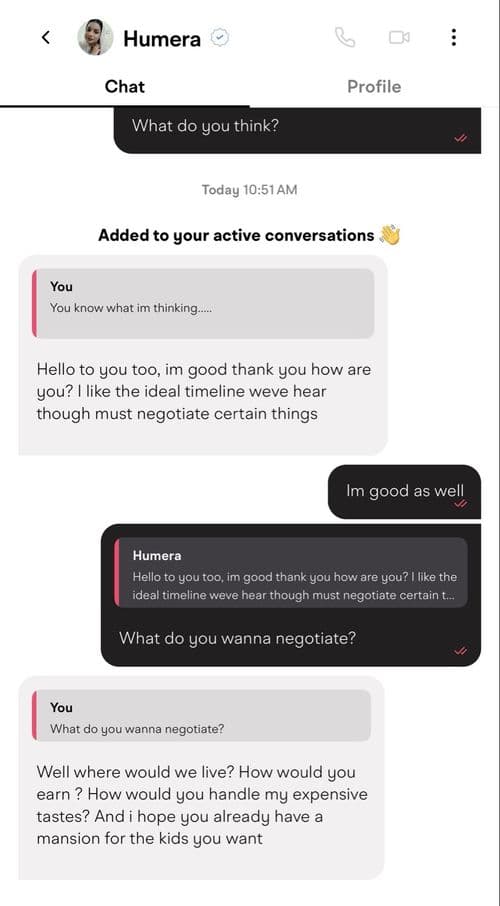Tap quoted Humera message in dark bubble

pyautogui.click(x=291, y=573)
